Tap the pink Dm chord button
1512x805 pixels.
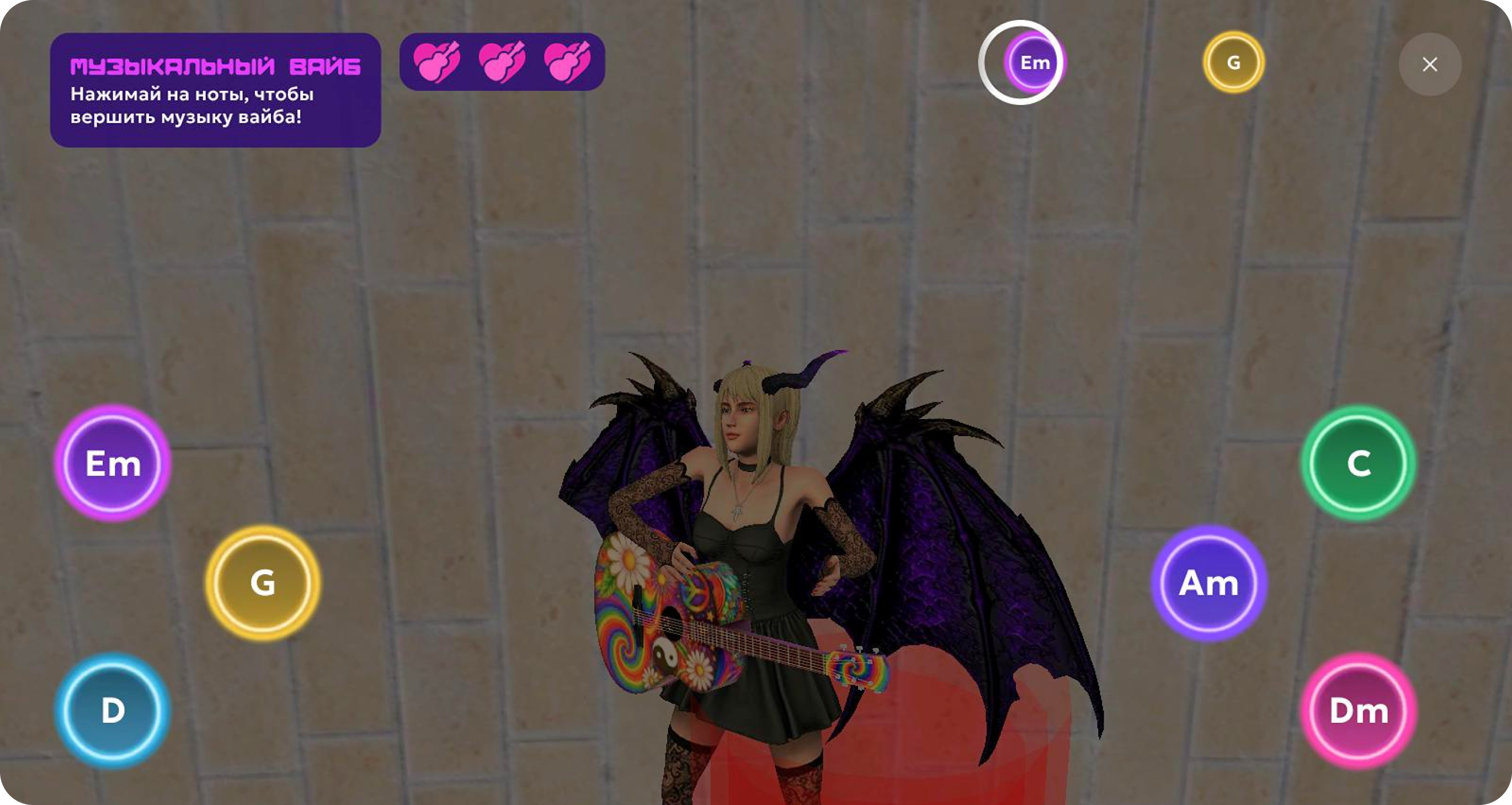[x=1358, y=711]
